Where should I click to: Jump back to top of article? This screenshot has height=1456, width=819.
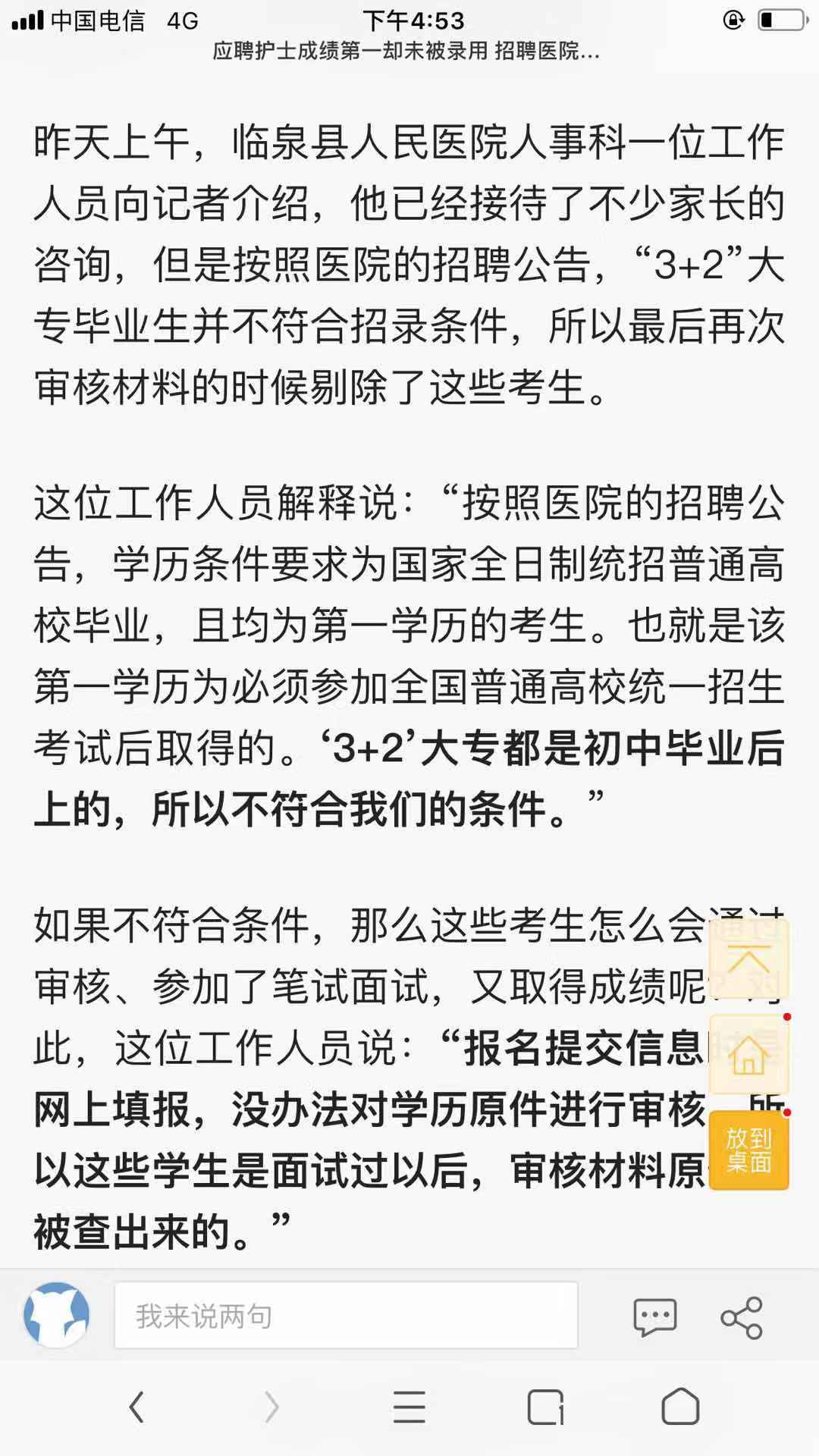click(x=748, y=960)
